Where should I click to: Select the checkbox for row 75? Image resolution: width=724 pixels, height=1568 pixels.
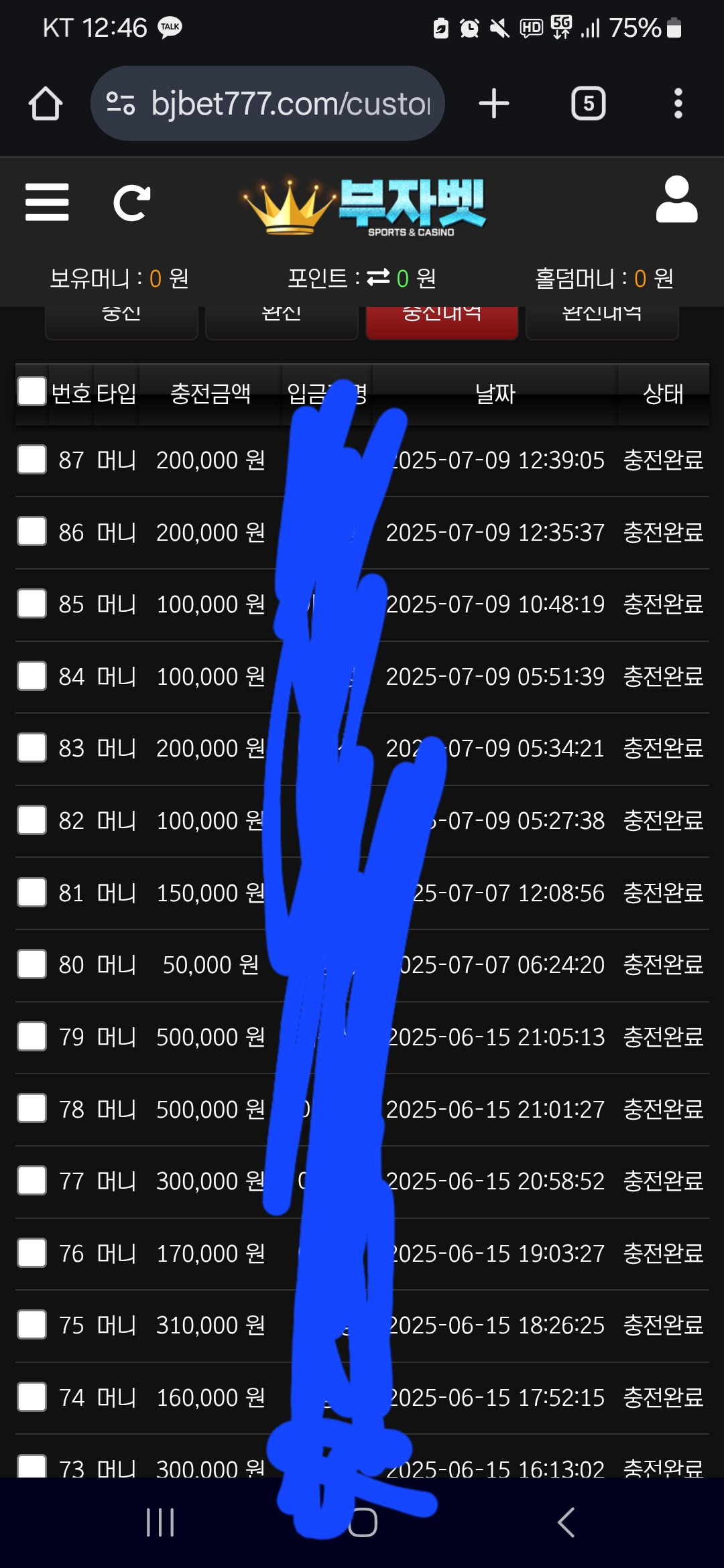(32, 1325)
